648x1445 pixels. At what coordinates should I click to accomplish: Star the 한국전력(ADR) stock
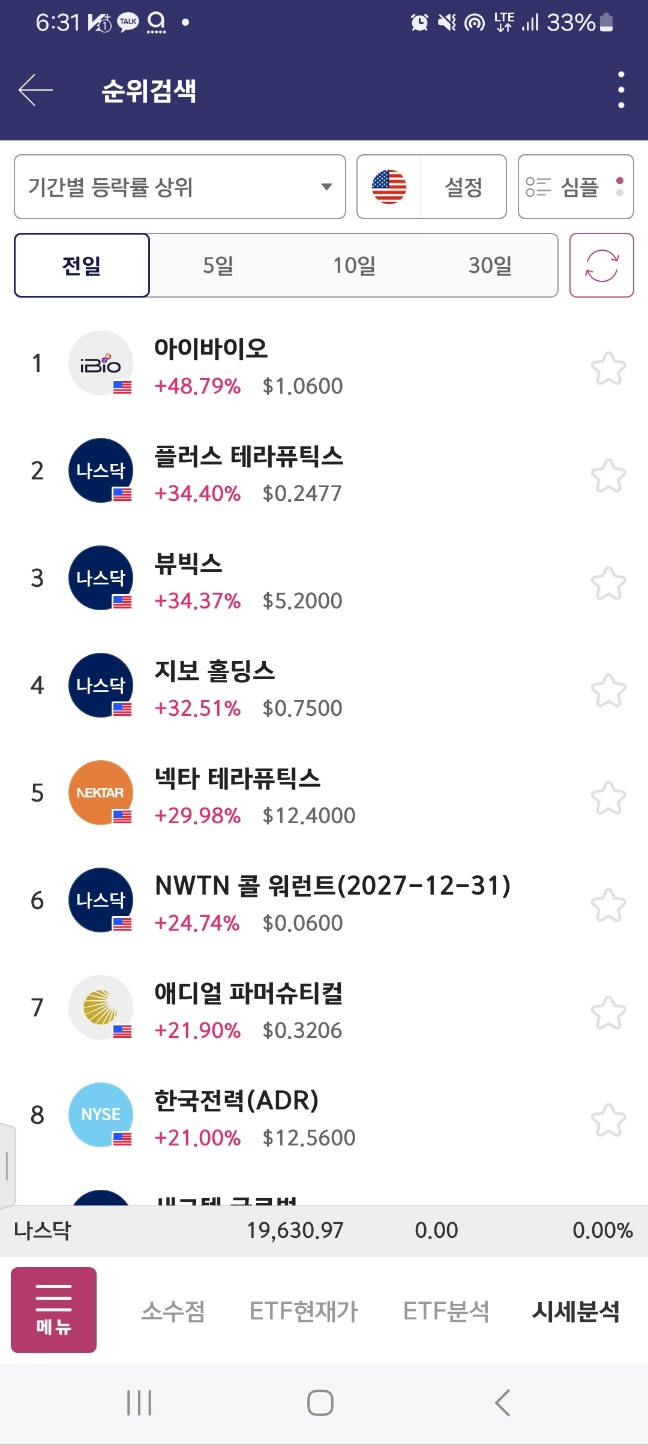[x=608, y=1120]
